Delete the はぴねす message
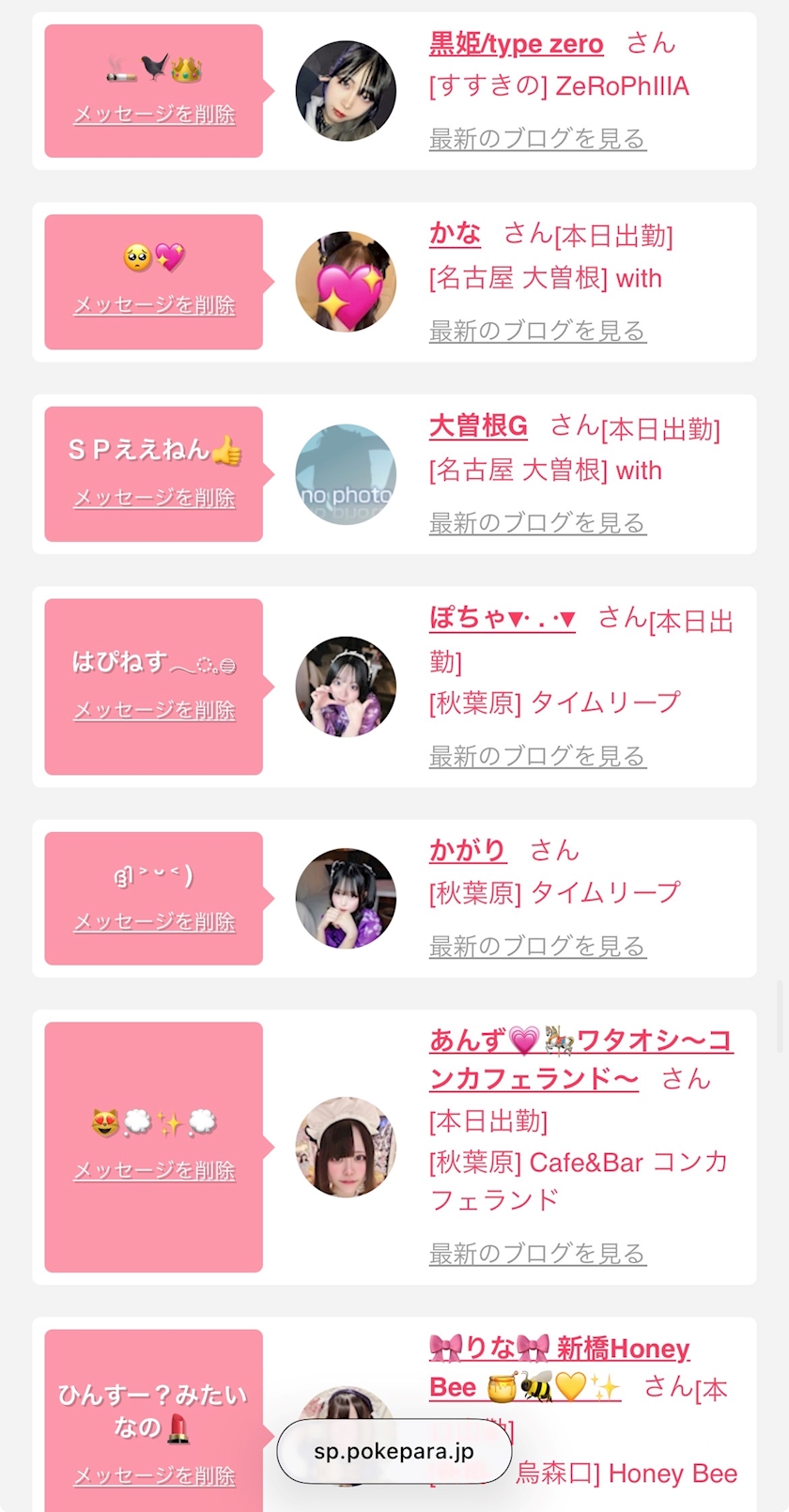 click(154, 711)
